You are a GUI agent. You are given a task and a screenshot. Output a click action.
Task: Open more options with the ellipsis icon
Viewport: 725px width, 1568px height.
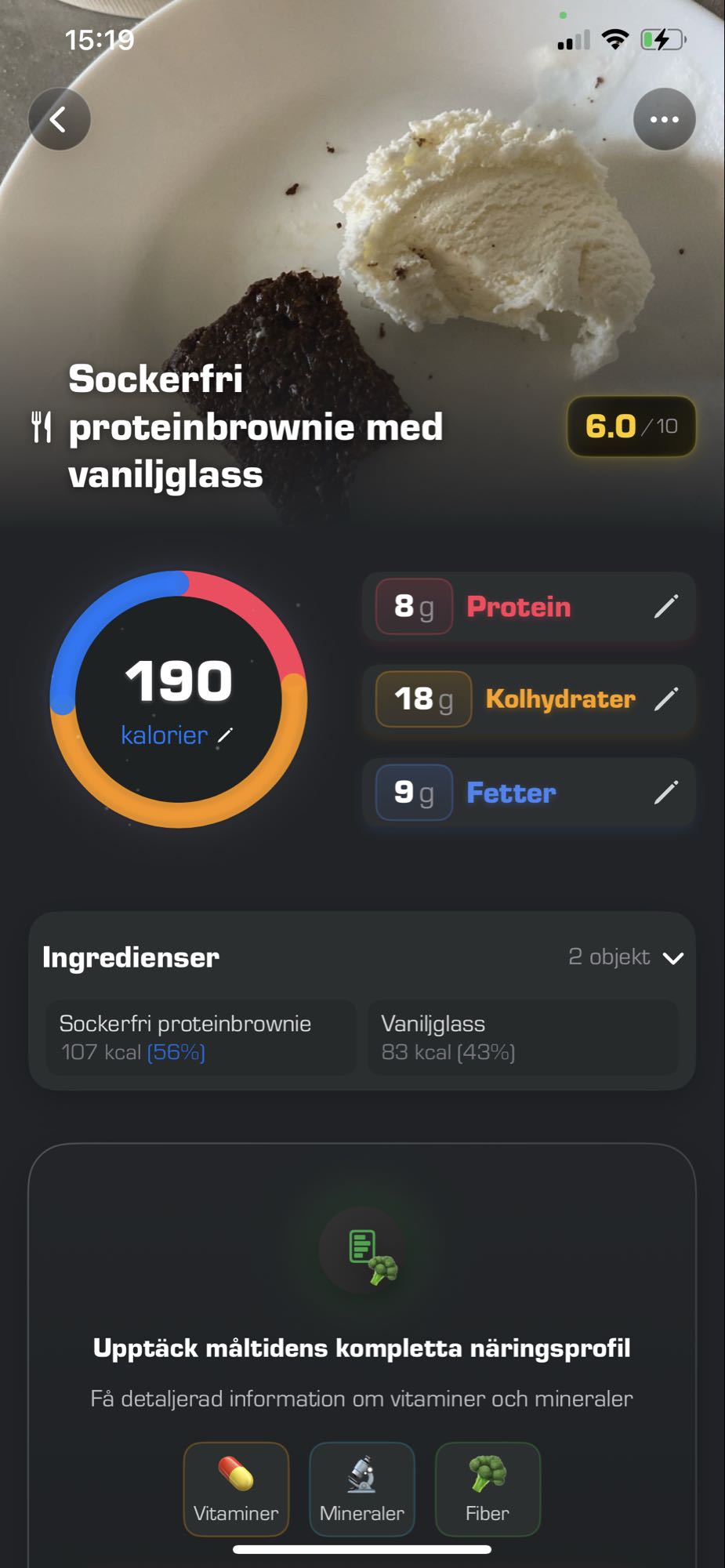(x=665, y=118)
